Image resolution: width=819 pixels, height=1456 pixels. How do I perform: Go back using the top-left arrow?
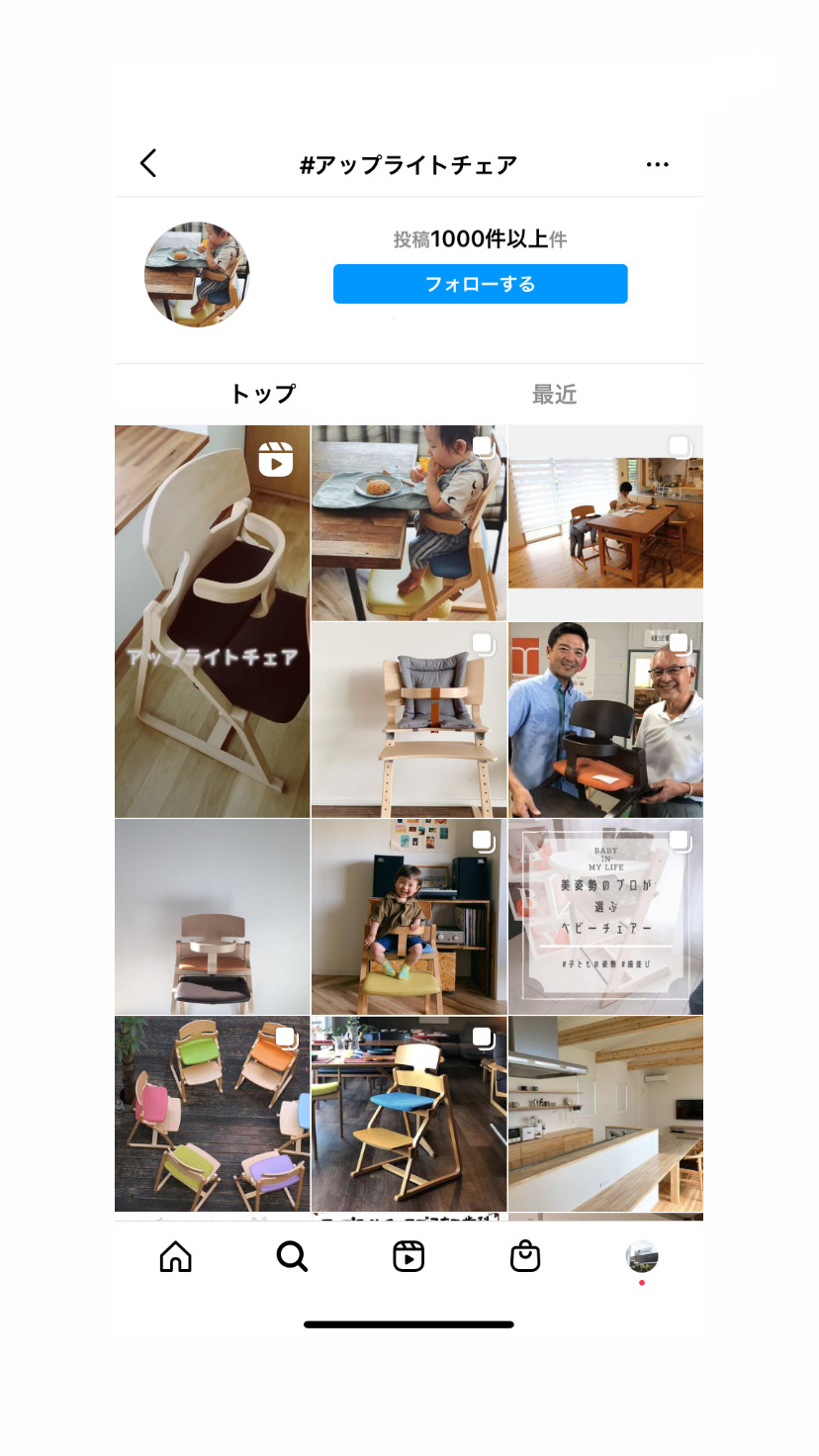[148, 163]
